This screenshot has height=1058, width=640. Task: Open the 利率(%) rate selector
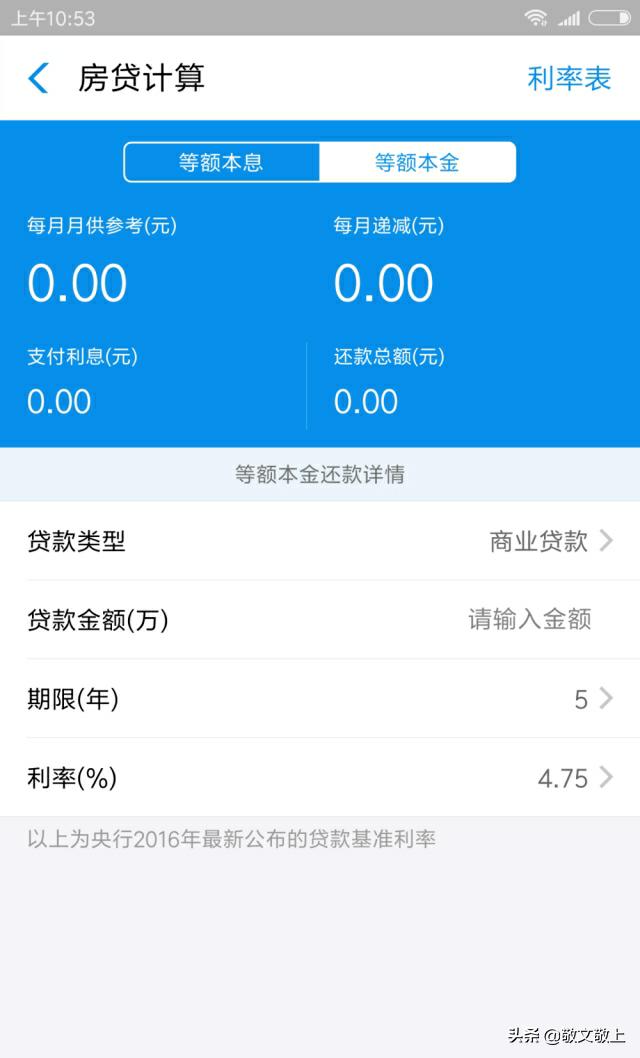(574, 778)
